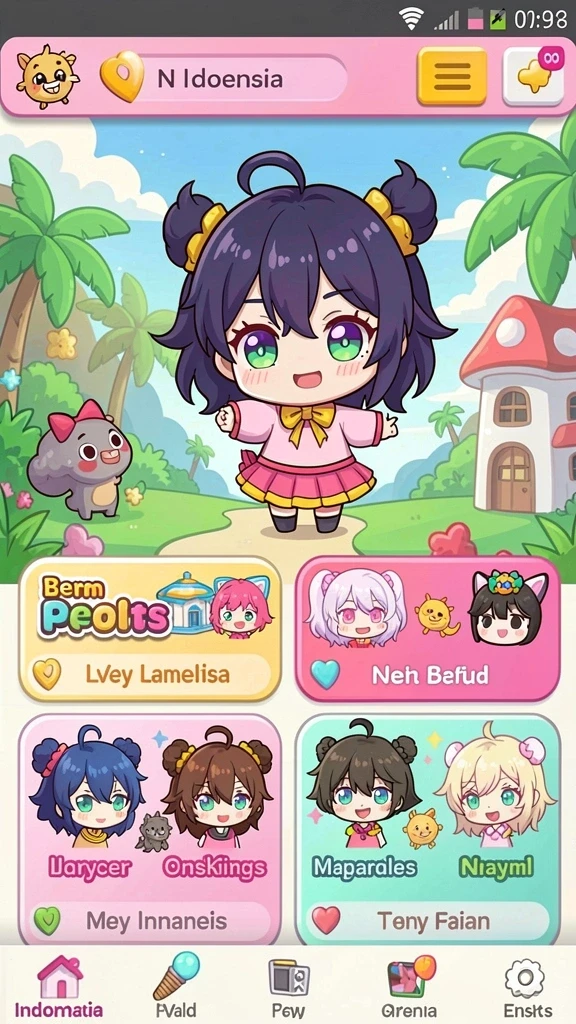Switch to the Pew tab

coord(289,987)
